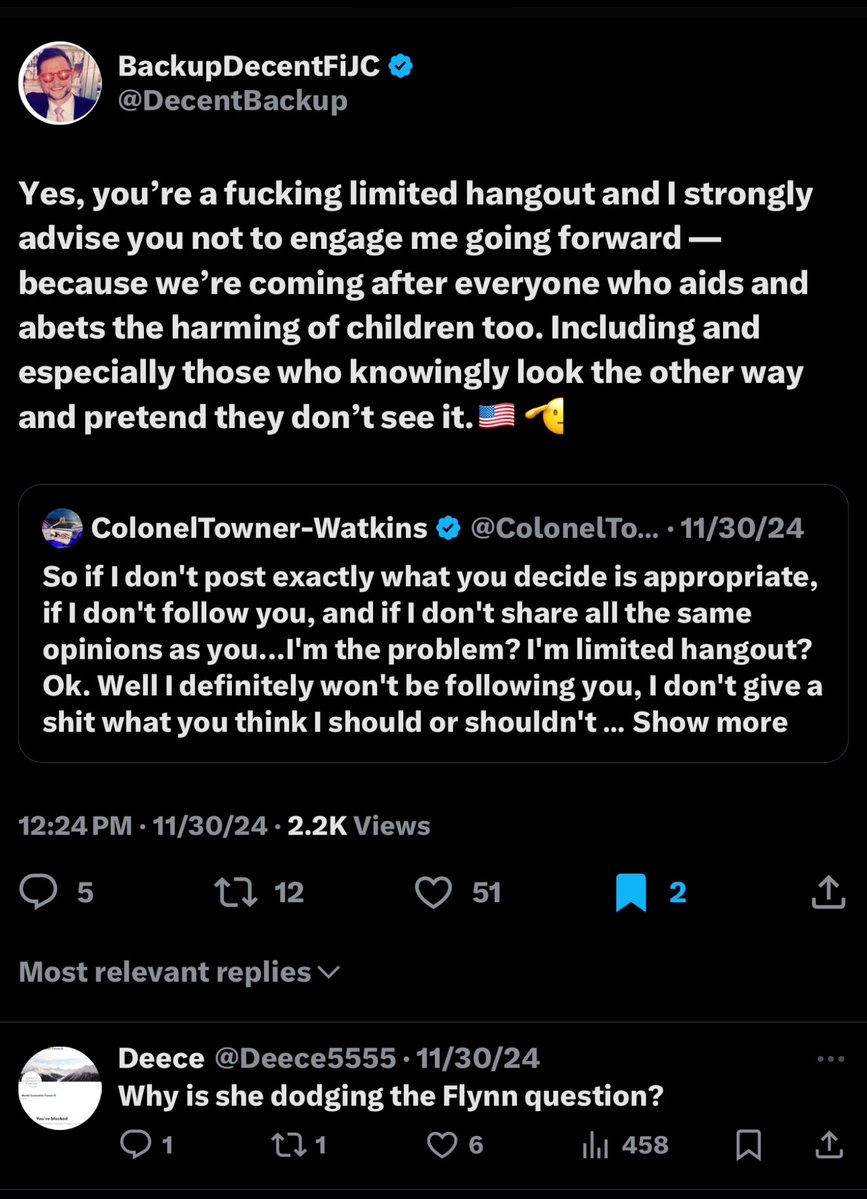This screenshot has width=867, height=1199.
Task: Reply to Deece's comment
Action: (133, 1145)
